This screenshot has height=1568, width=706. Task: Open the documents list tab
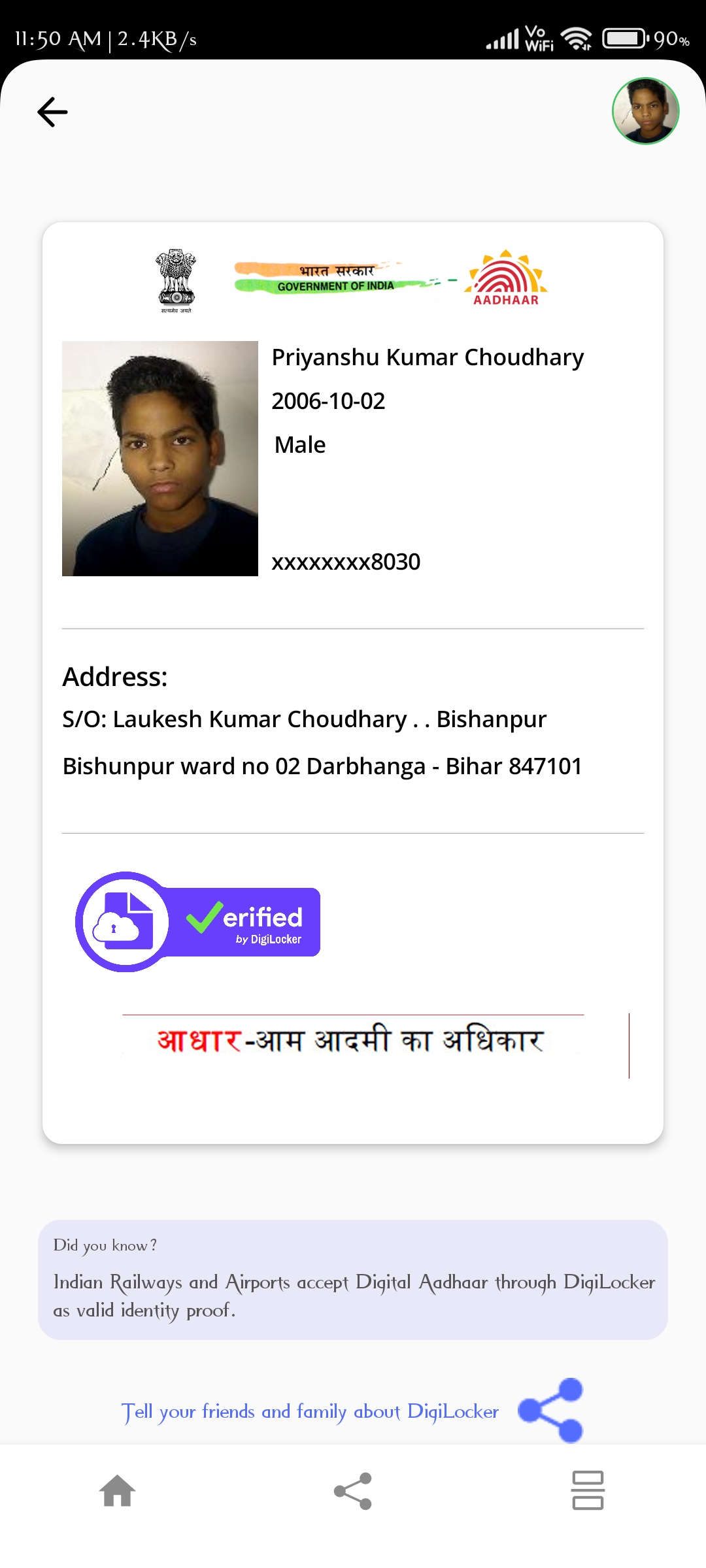click(588, 1491)
